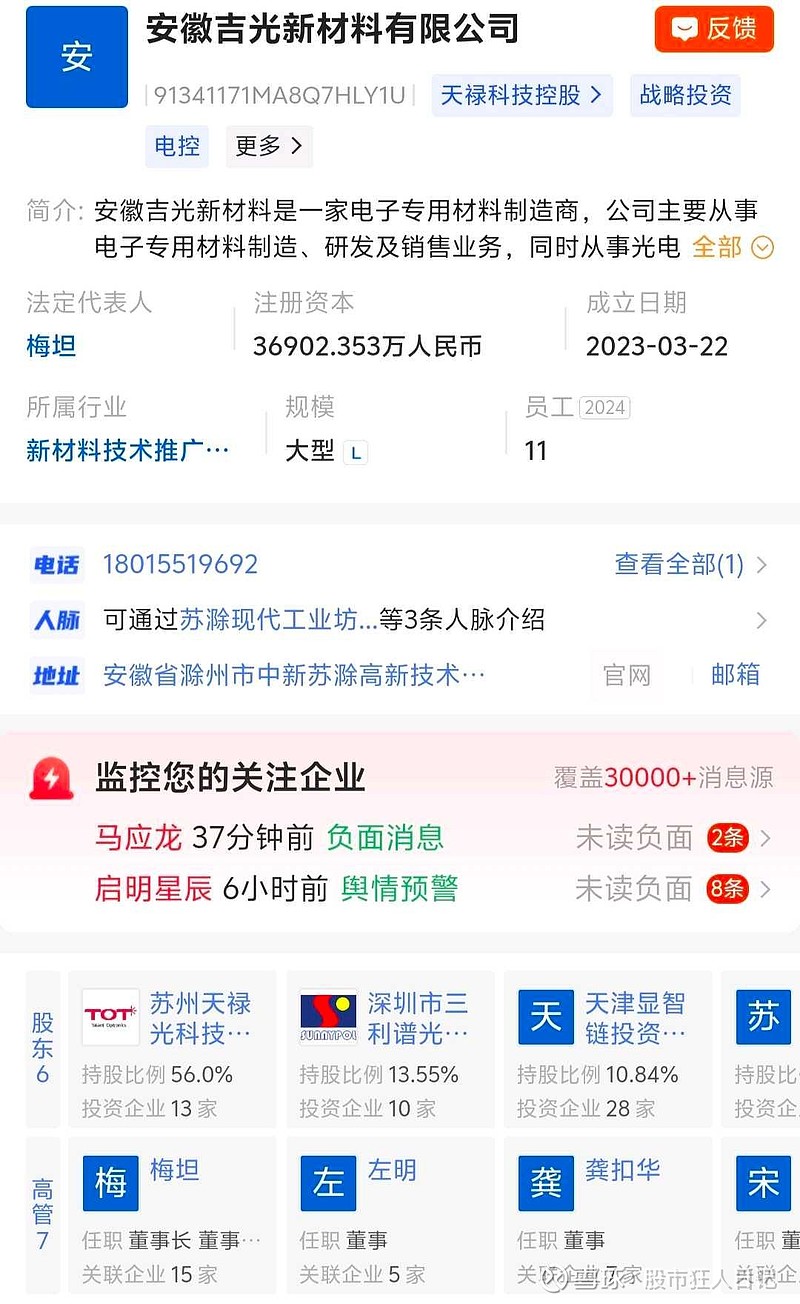800x1304 pixels.
Task: Click the 人脉 contacts icon
Action: pyautogui.click(x=55, y=620)
